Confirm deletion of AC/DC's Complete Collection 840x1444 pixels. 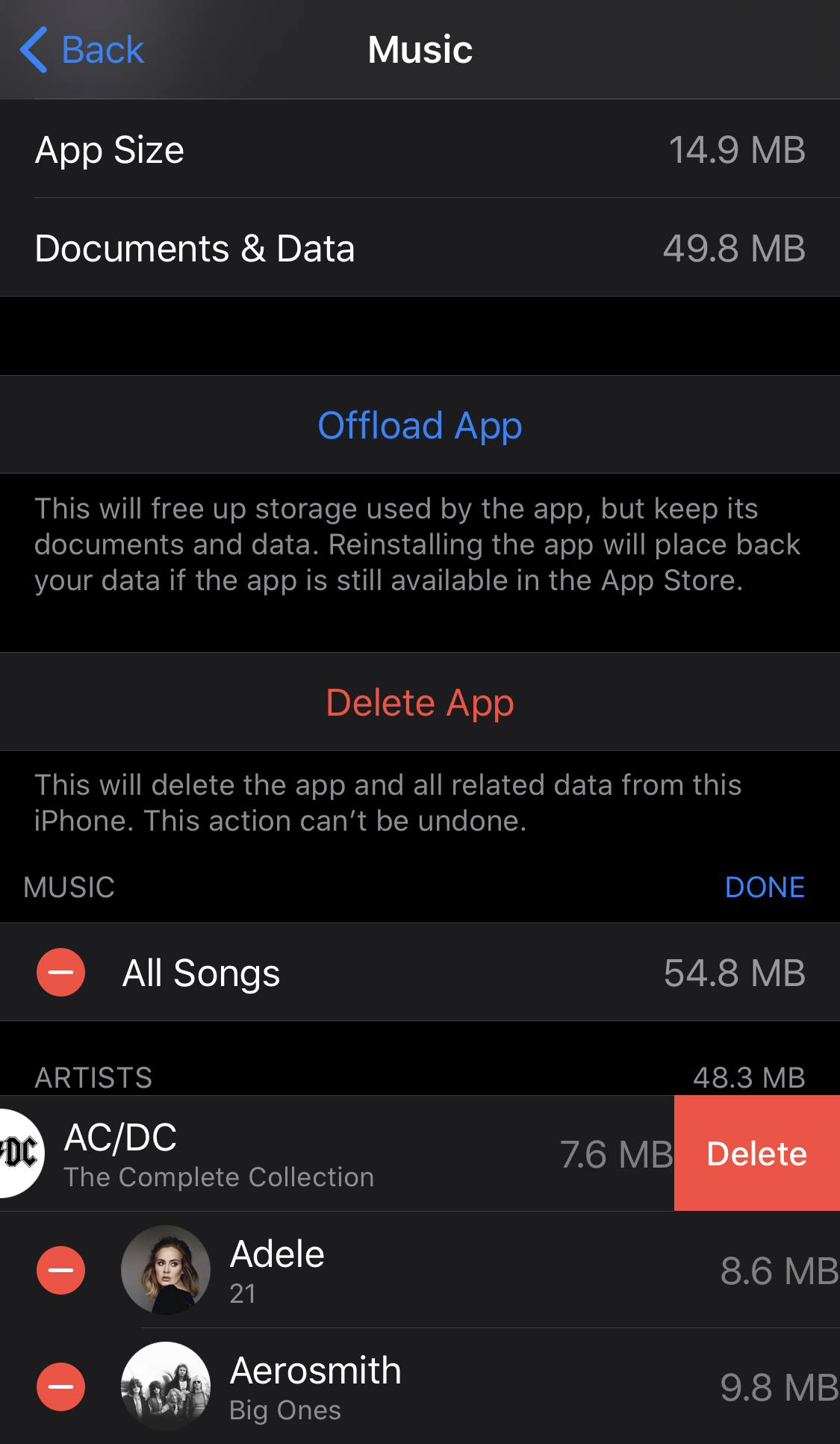click(x=756, y=1153)
